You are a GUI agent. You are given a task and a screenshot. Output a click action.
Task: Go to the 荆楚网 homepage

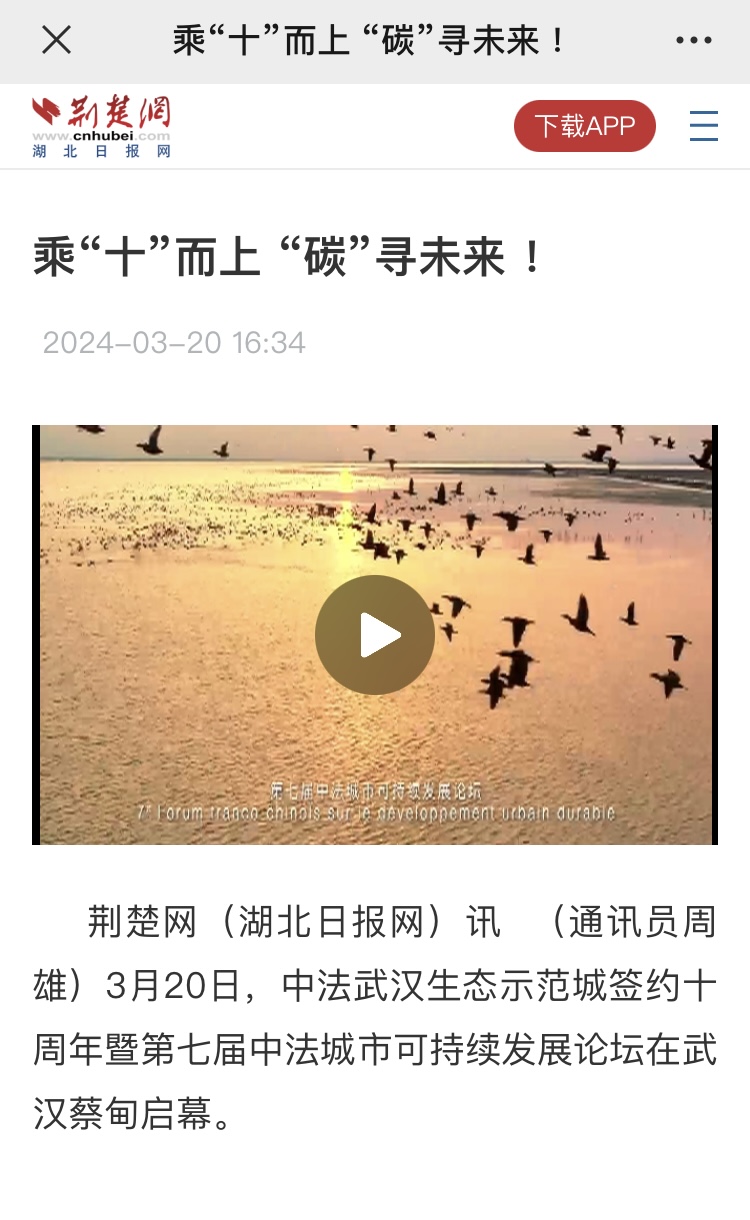click(101, 127)
